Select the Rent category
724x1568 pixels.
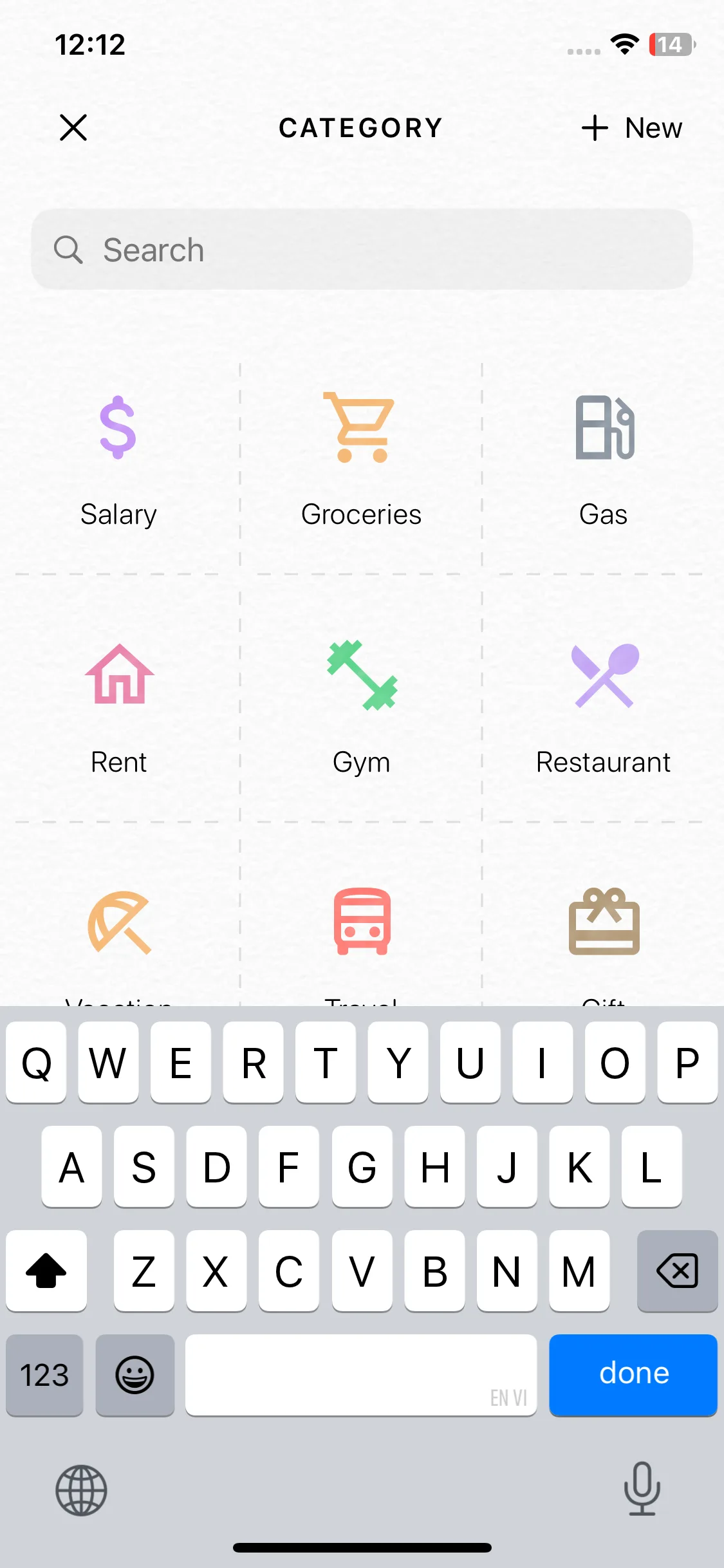(119, 708)
